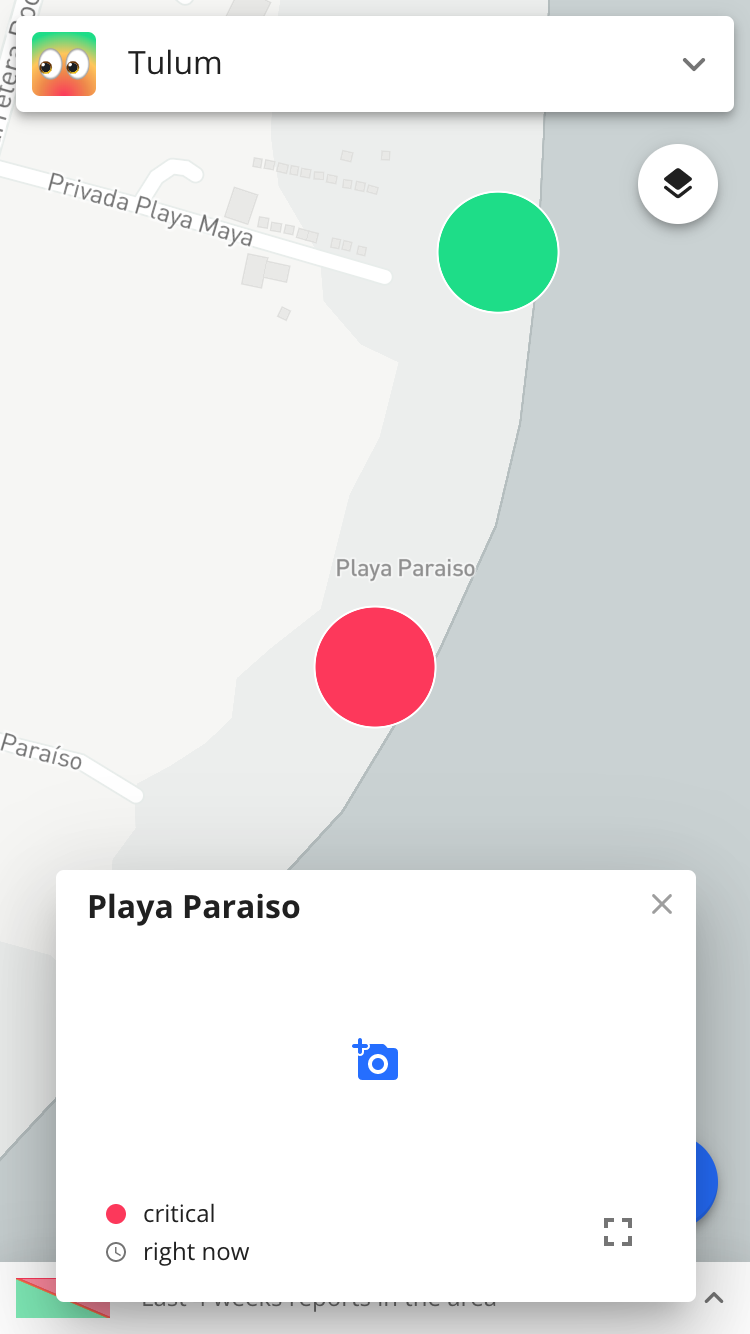Open the map layers button
Image resolution: width=750 pixels, height=1334 pixels.
[677, 184]
